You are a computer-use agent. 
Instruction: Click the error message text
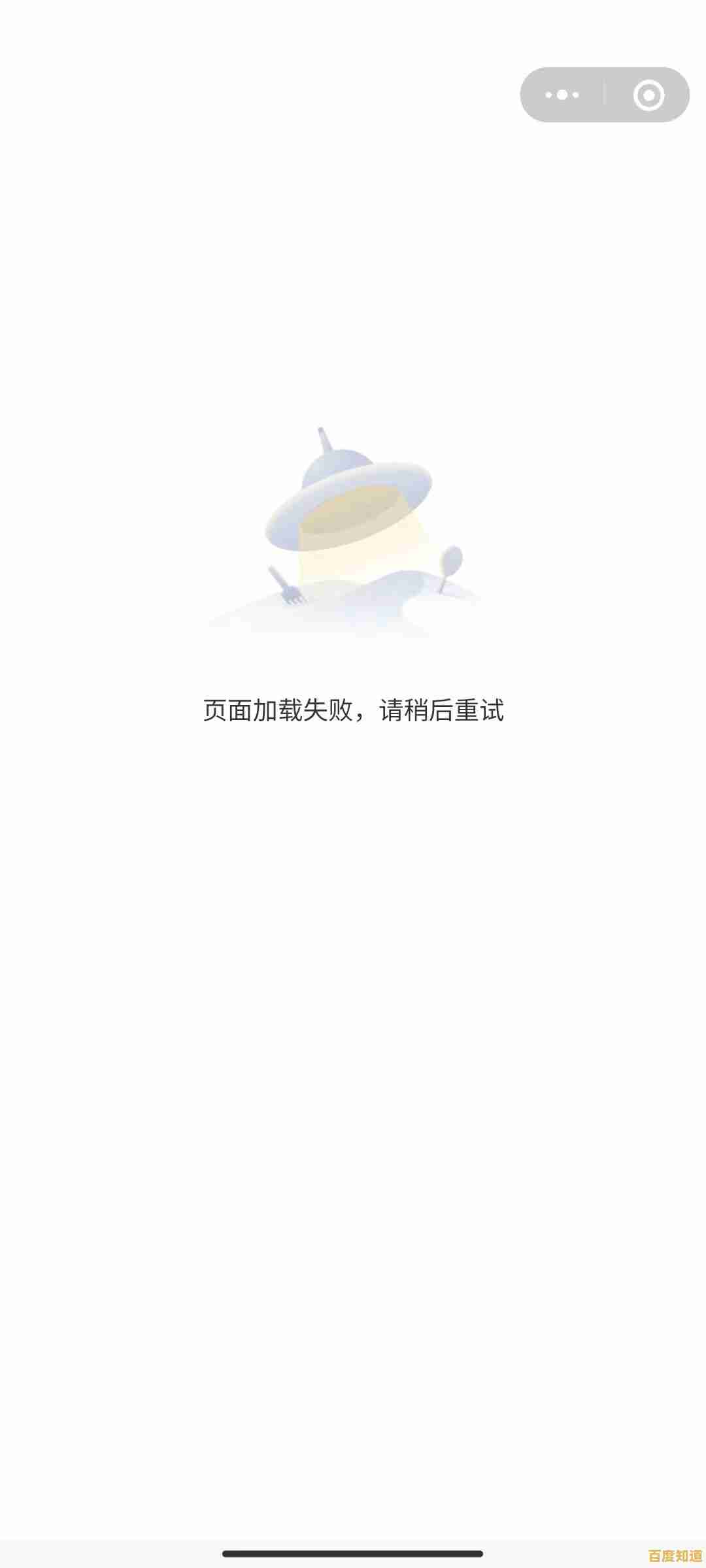coord(353,710)
